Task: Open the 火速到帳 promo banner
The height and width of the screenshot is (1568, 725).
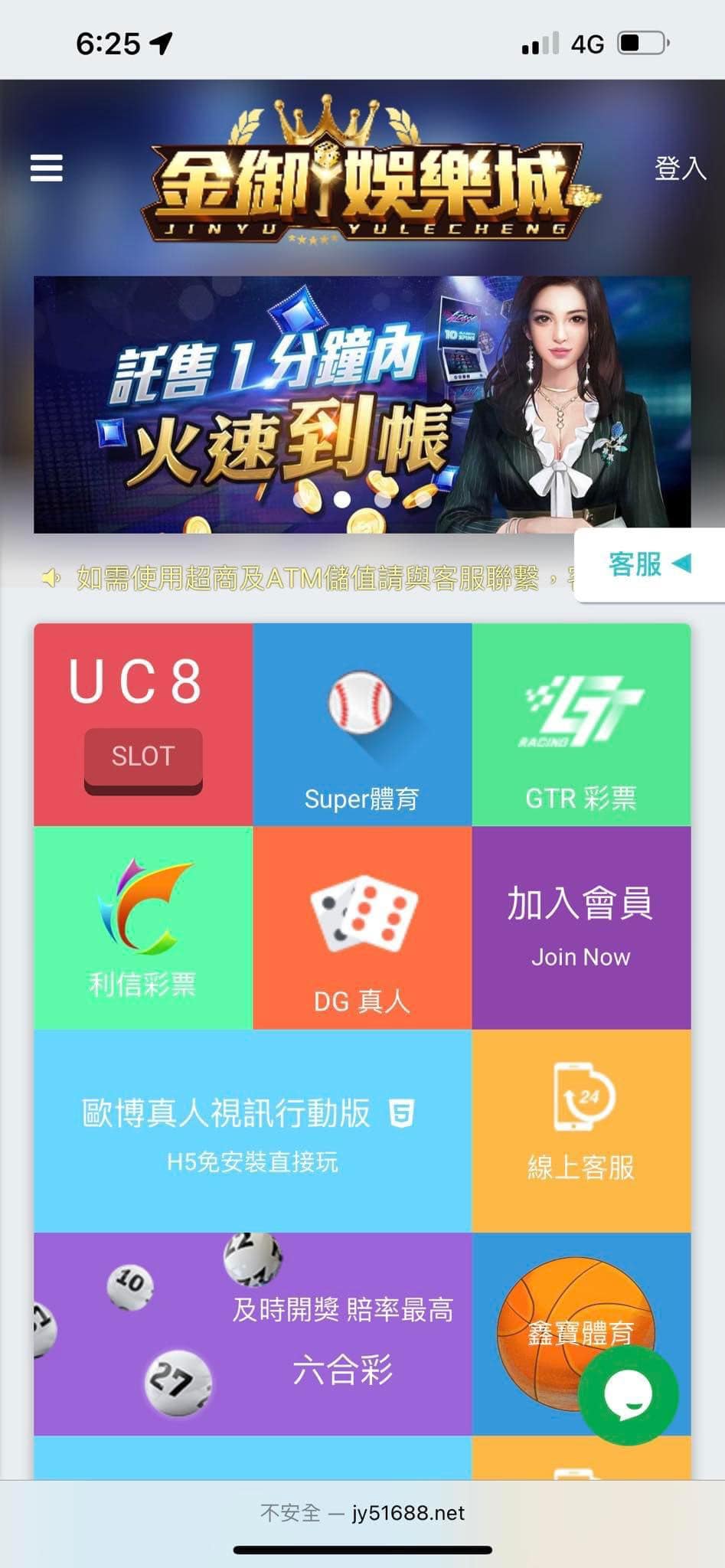Action: [361, 404]
